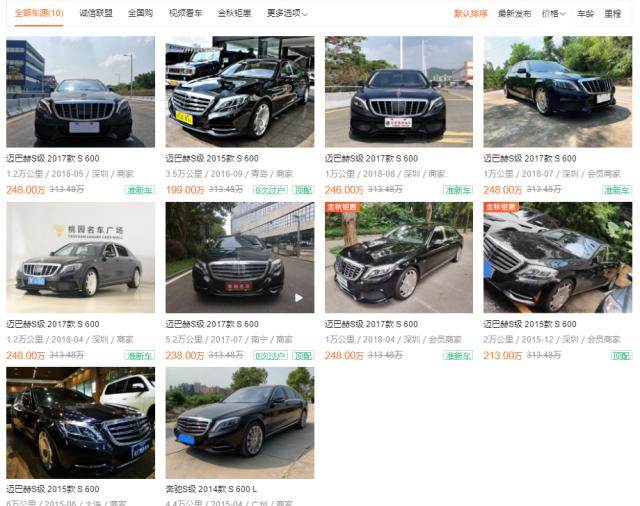Open the 视频看车 tab
The height and width of the screenshot is (506, 640).
(185, 14)
